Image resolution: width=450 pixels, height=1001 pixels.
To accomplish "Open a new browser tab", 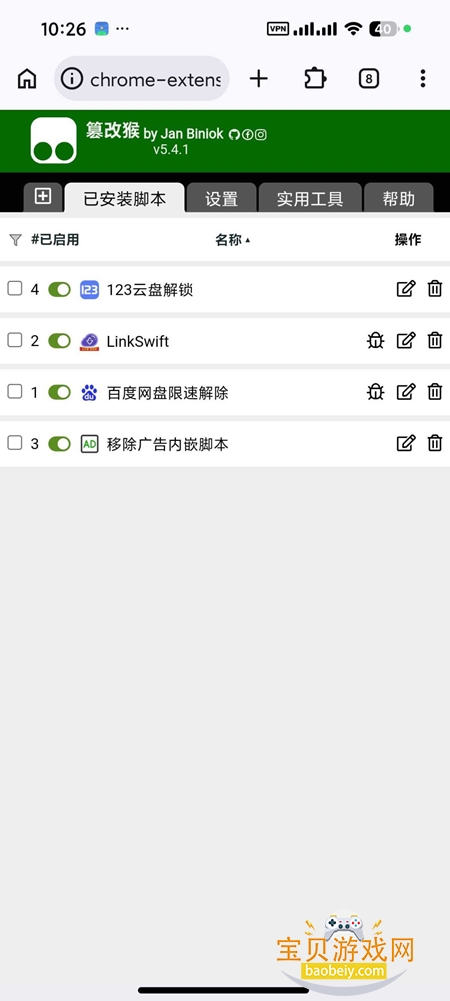I will (259, 79).
